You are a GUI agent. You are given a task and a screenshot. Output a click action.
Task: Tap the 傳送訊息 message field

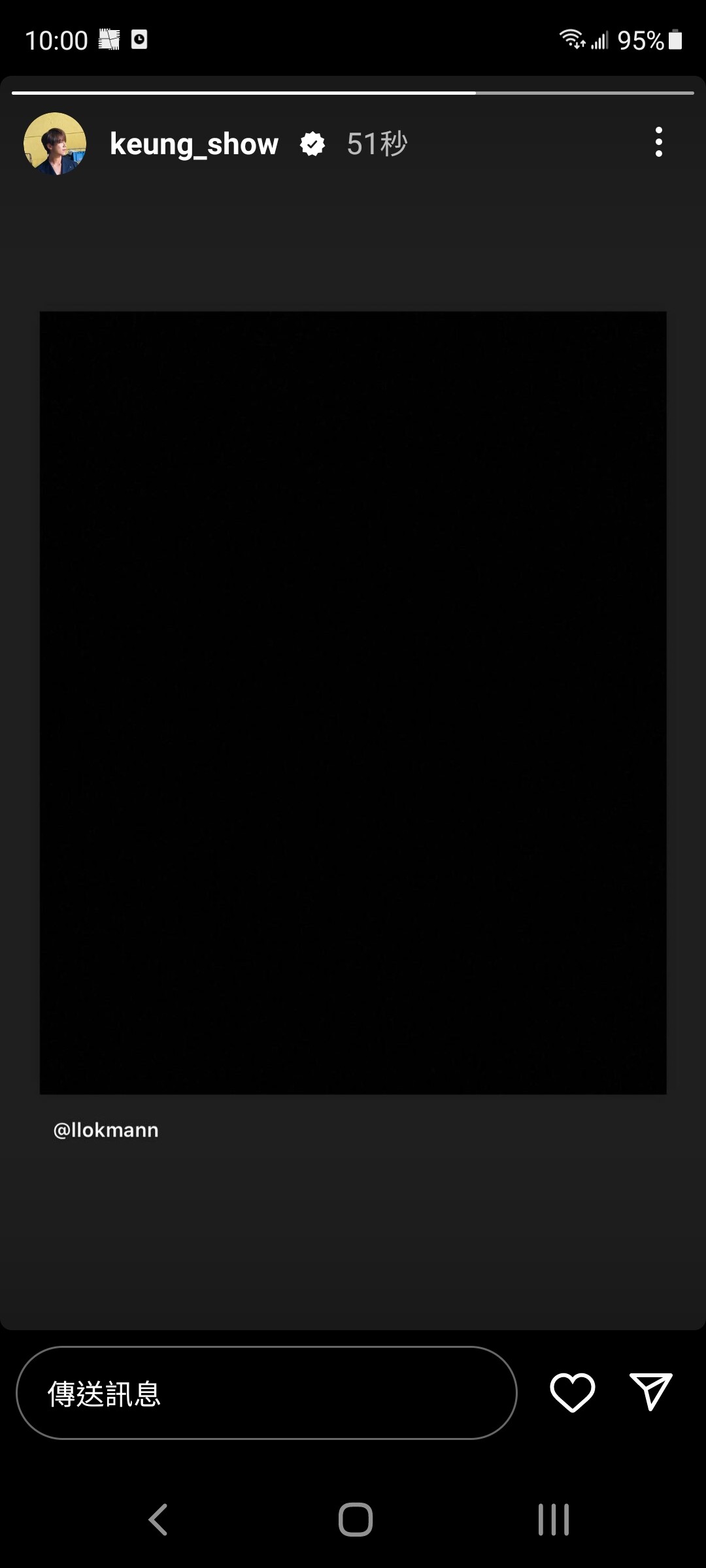(267, 1392)
